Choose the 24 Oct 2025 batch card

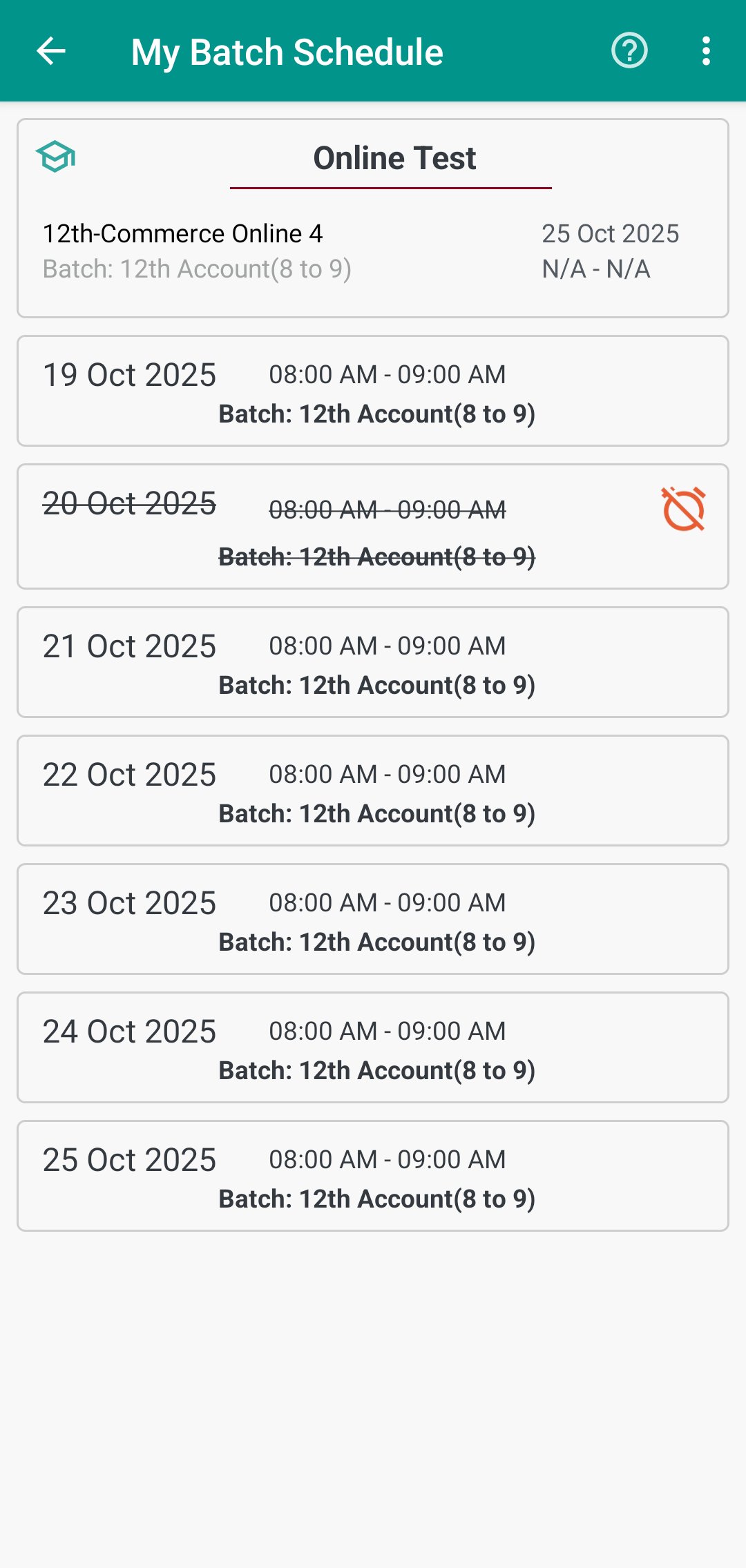pos(373,1048)
